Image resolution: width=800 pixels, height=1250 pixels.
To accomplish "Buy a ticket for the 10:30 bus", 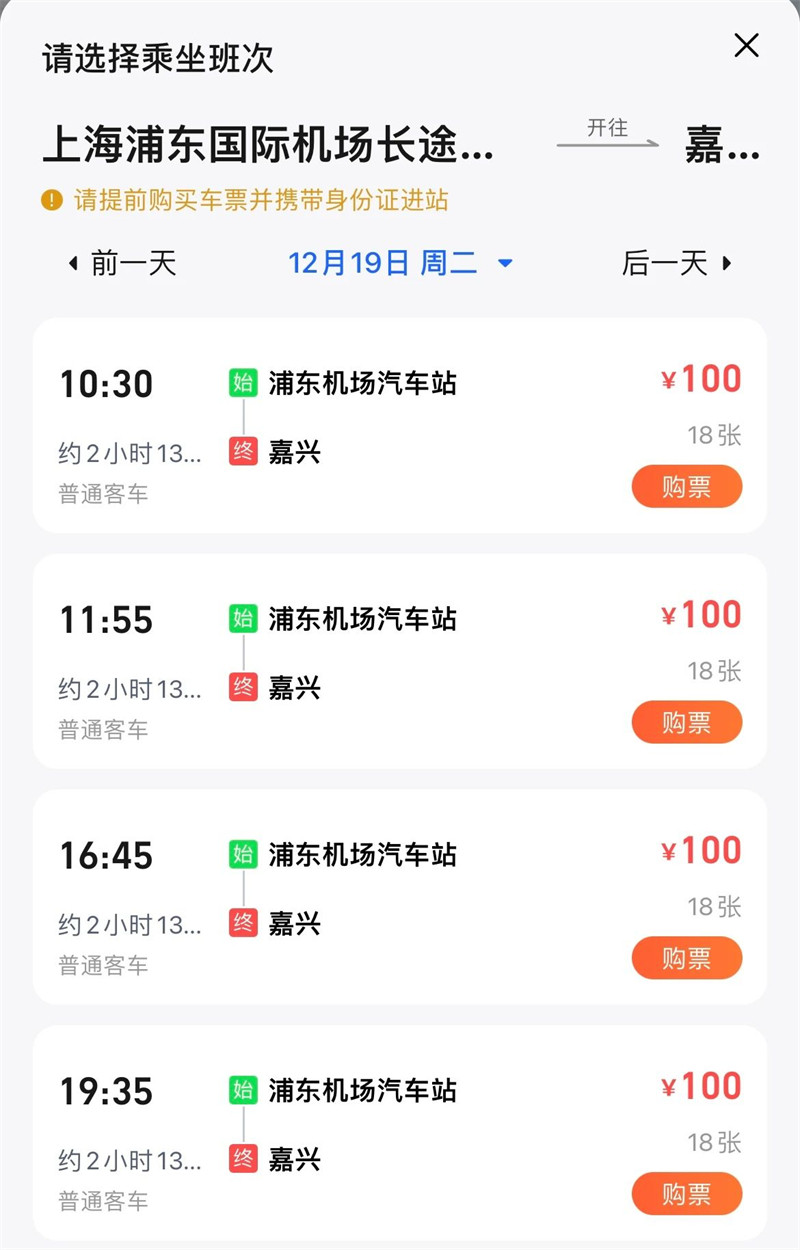I will (686, 487).
